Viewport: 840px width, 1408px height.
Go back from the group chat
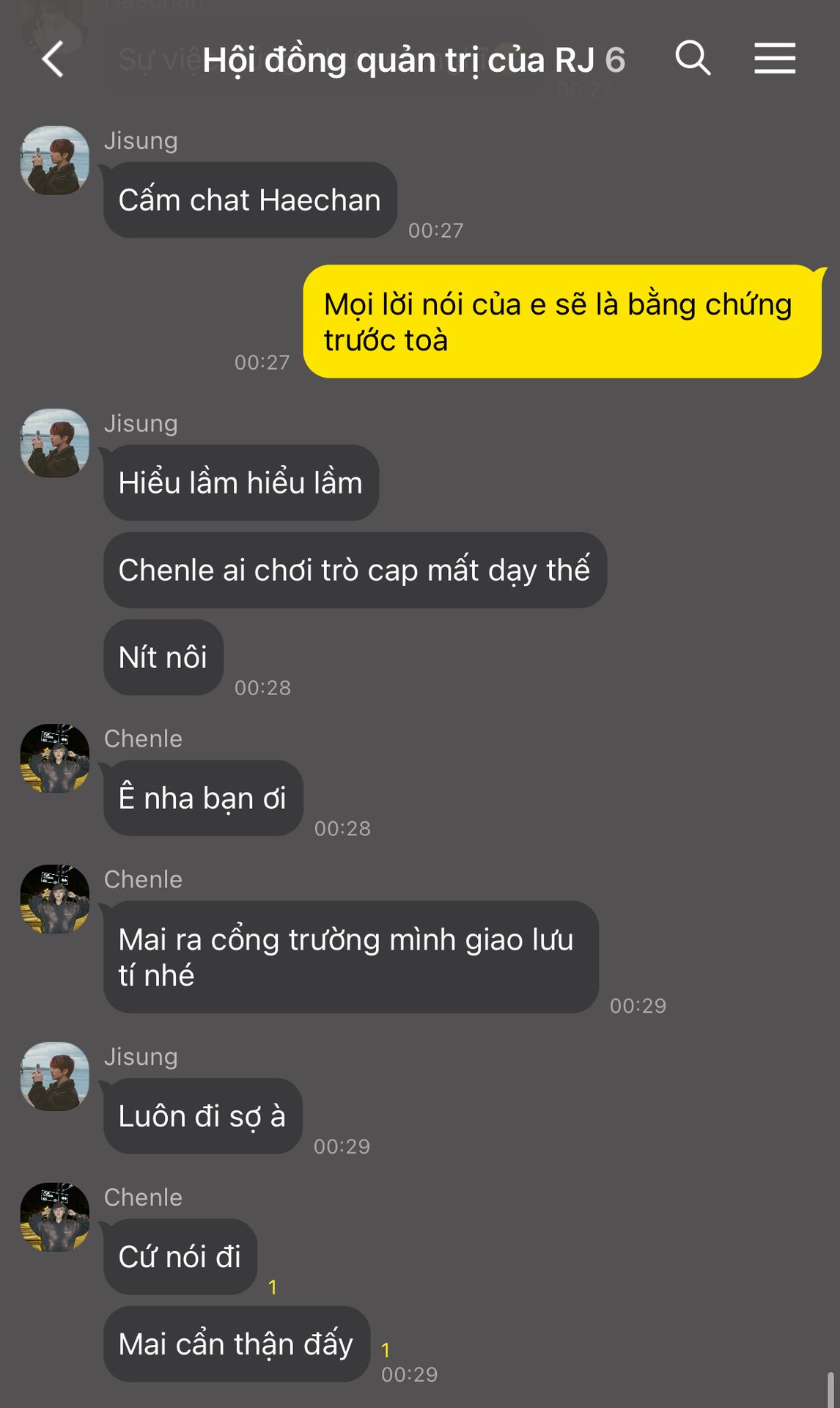tap(53, 59)
